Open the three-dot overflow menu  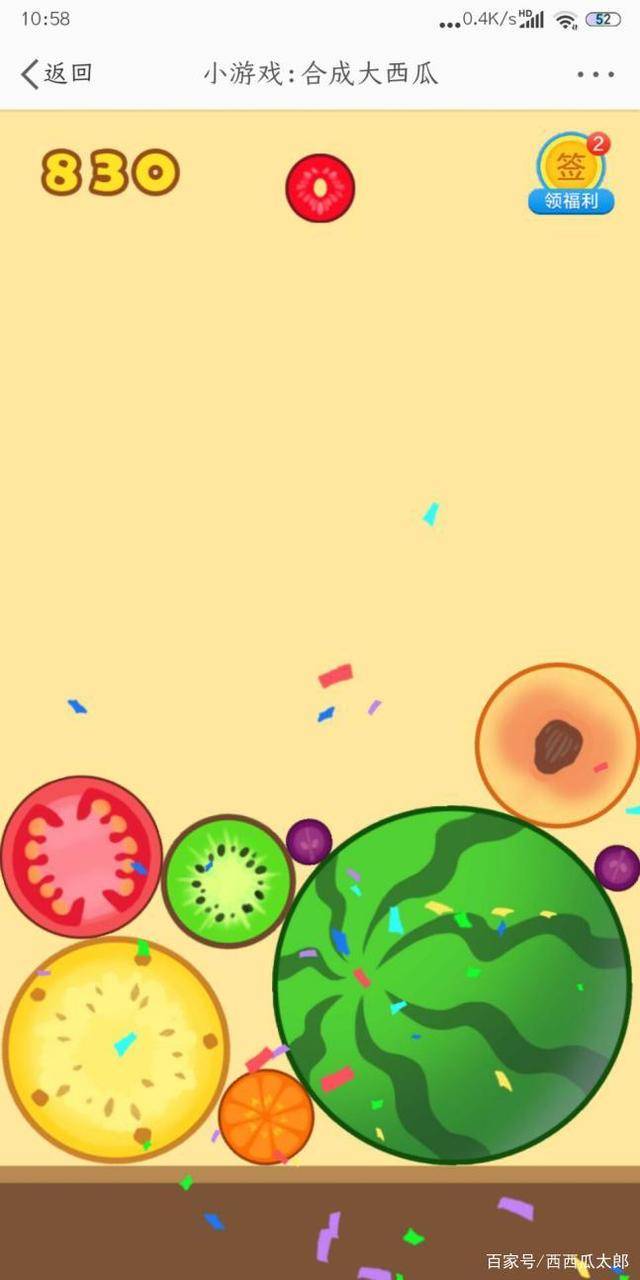(596, 74)
